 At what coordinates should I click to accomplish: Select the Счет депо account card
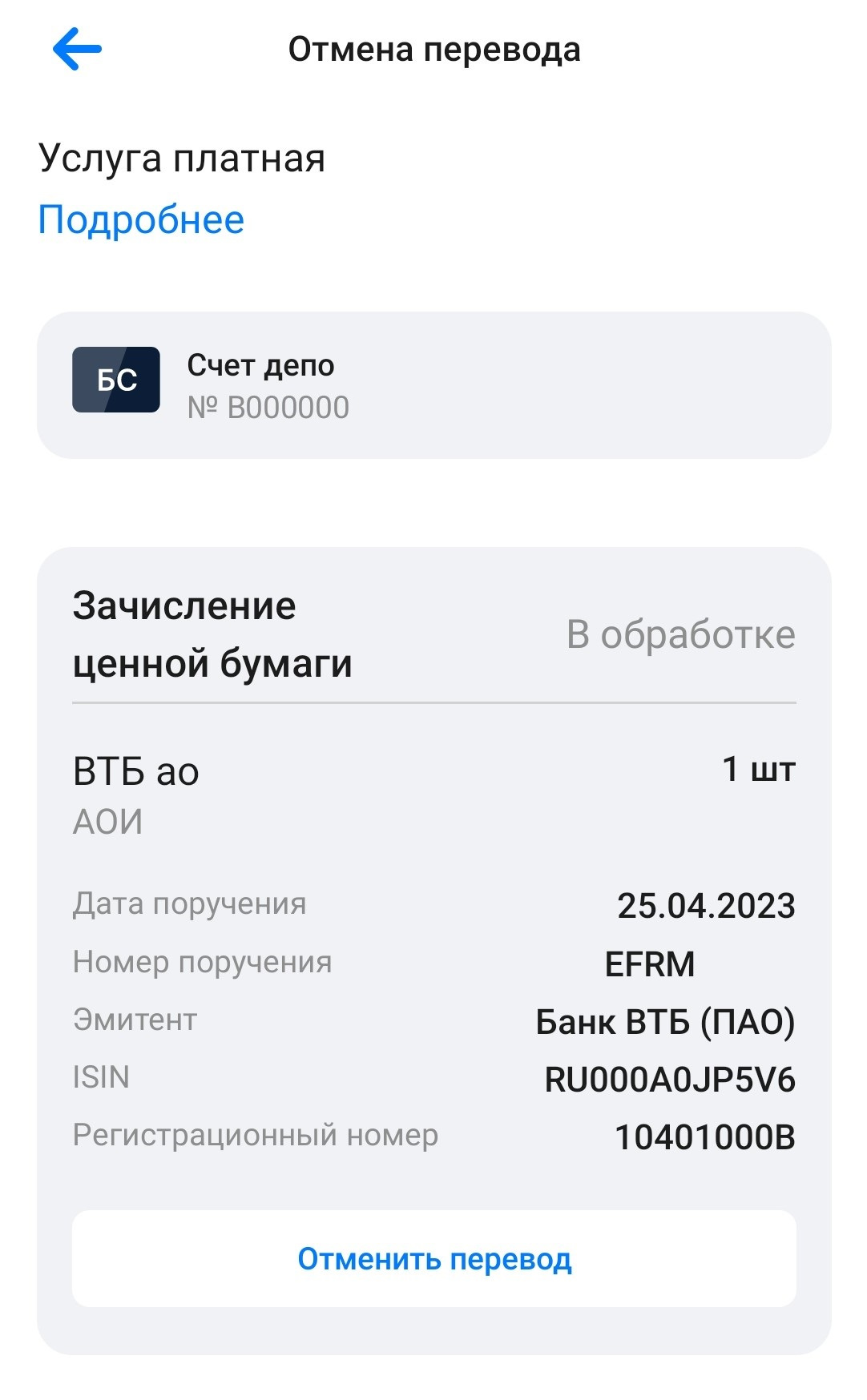433,385
